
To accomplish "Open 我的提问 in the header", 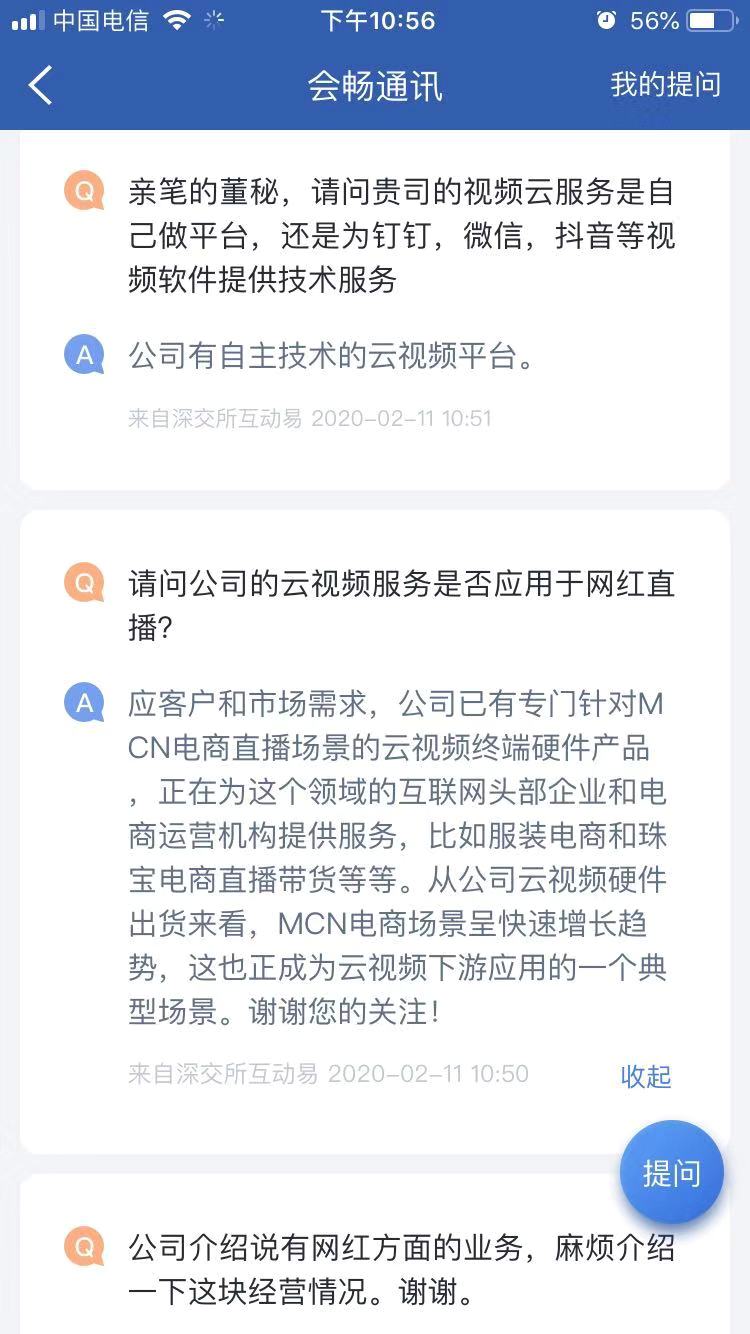I will 665,85.
